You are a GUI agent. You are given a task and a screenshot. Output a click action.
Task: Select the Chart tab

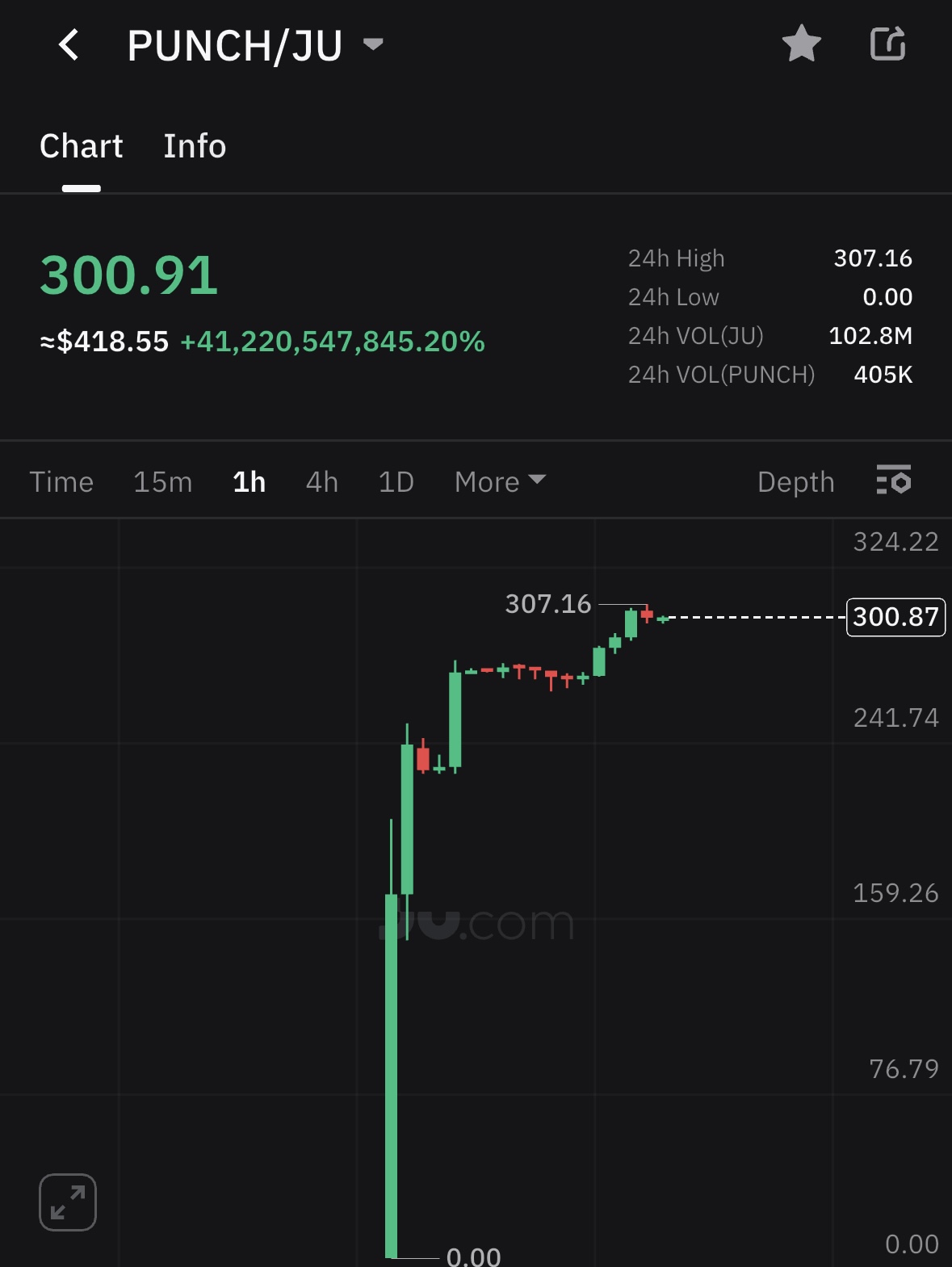tap(82, 146)
